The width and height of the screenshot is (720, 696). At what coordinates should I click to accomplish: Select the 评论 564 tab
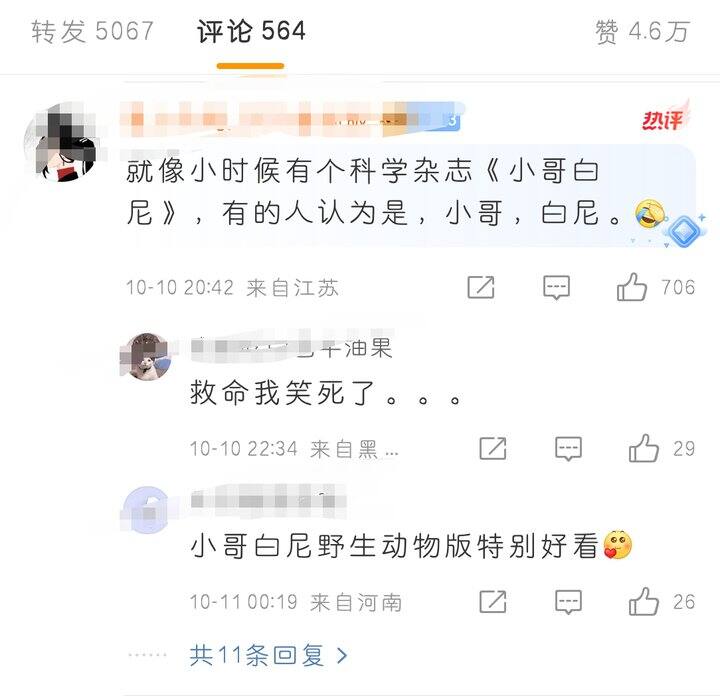251,31
